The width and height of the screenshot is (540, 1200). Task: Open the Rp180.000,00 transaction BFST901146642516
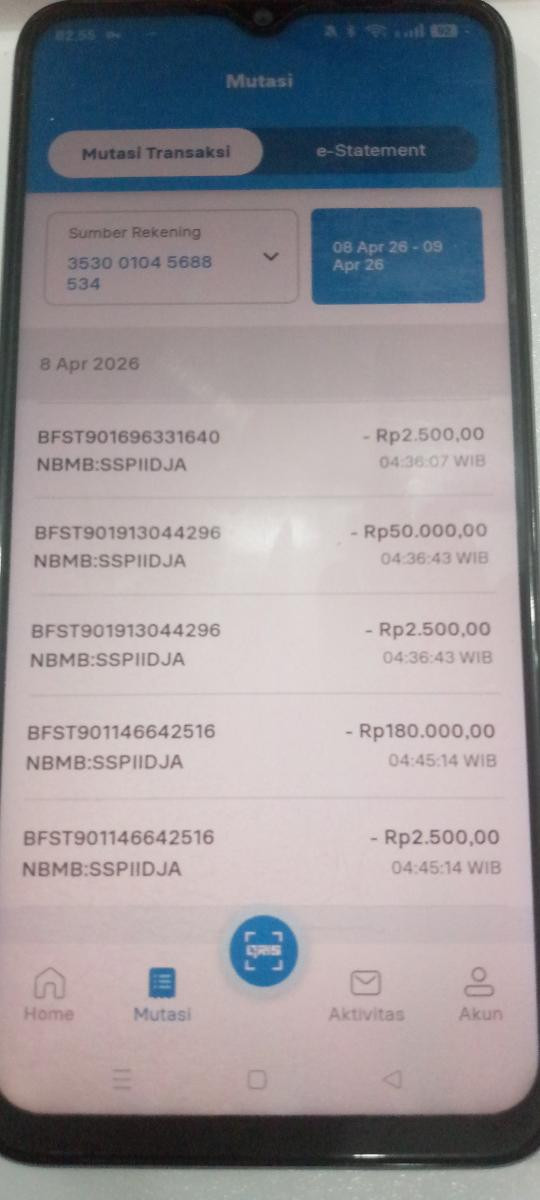(x=261, y=746)
